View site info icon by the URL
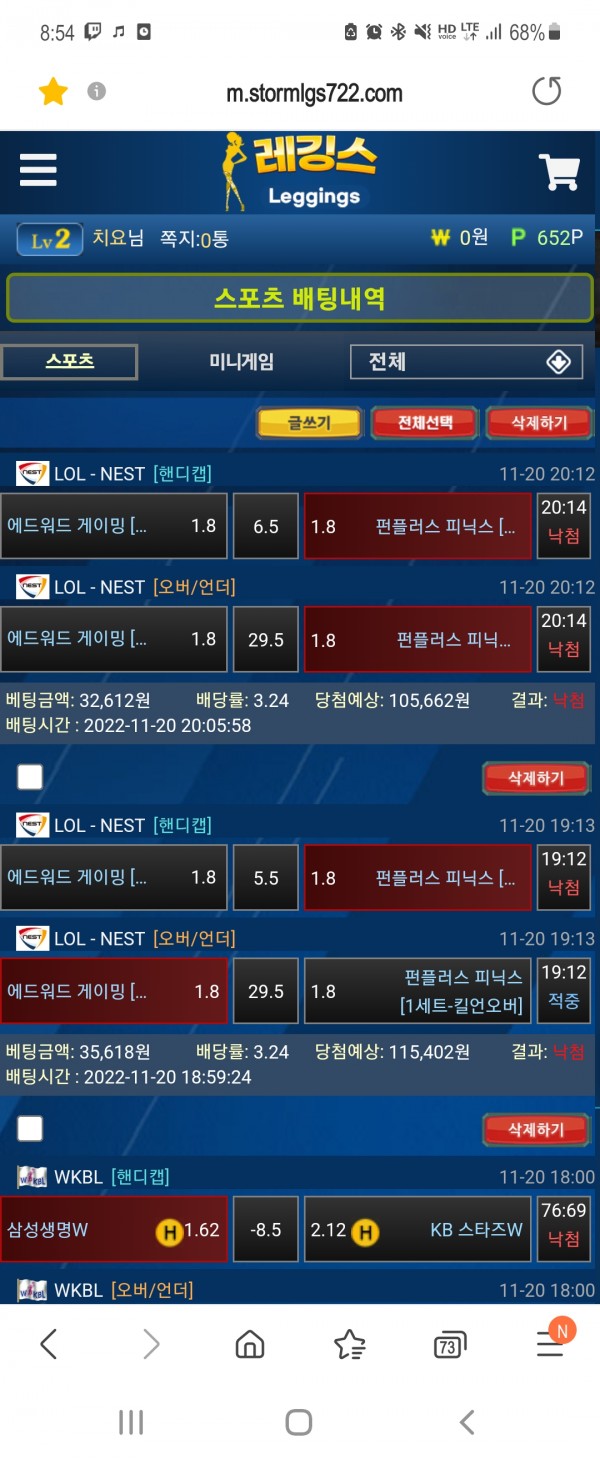 coord(97,92)
